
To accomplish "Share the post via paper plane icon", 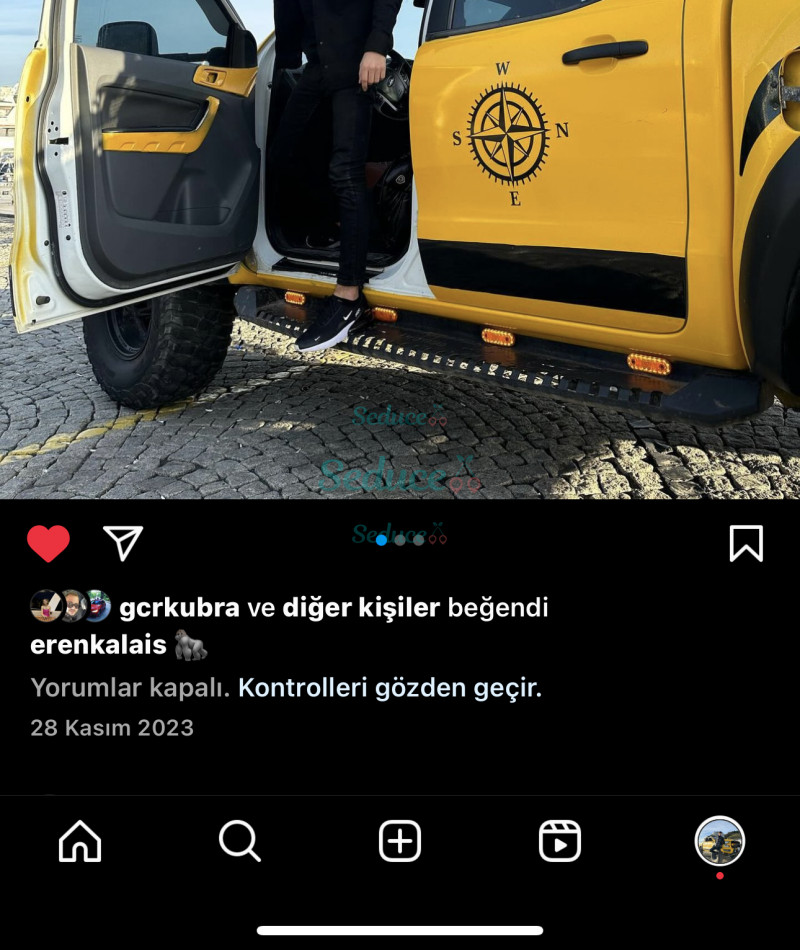I will pyautogui.click(x=123, y=543).
